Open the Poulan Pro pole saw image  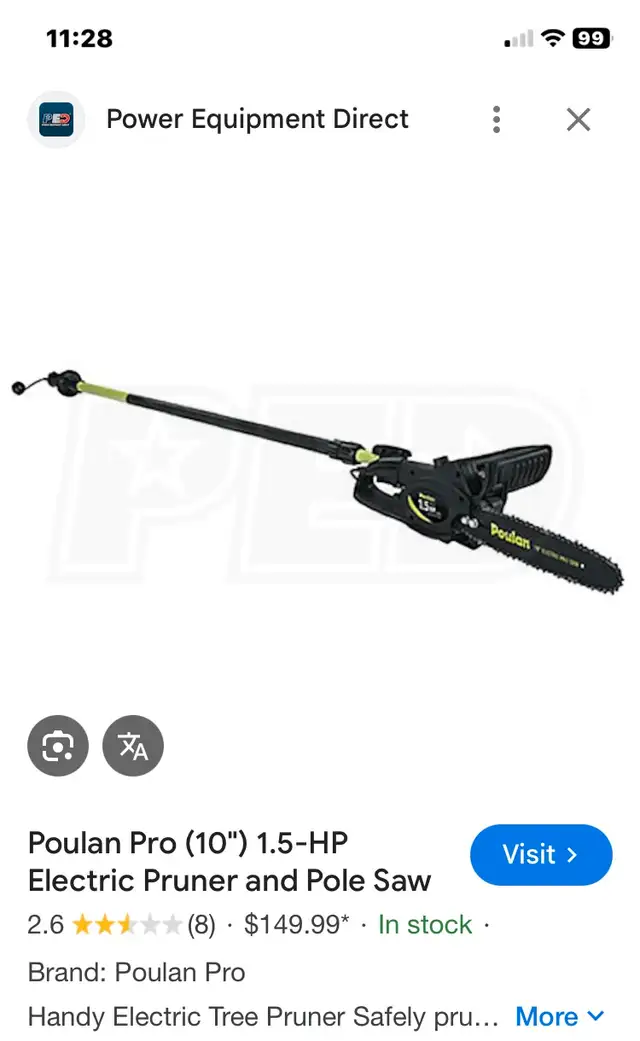(x=318, y=483)
